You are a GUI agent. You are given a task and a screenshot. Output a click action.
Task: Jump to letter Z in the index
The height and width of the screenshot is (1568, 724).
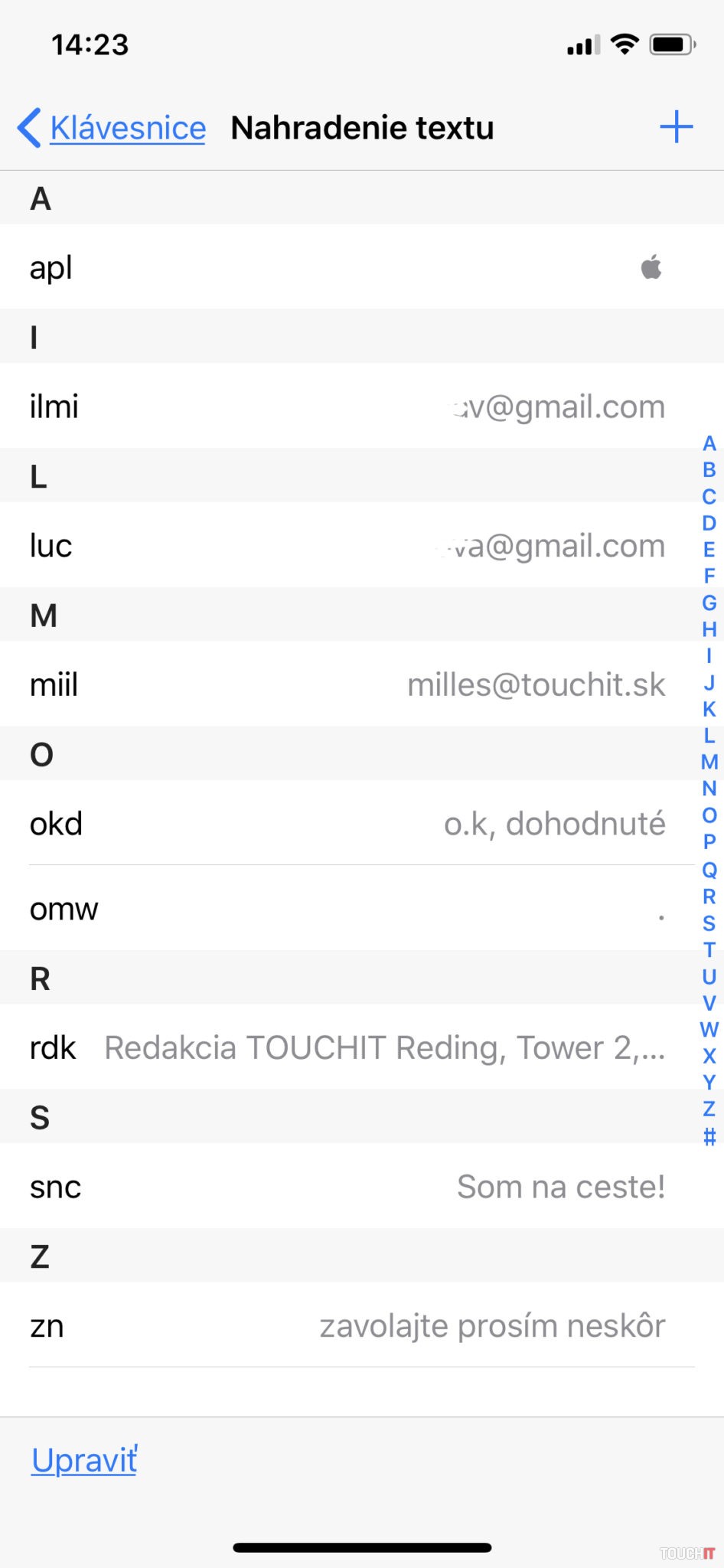point(709,1109)
